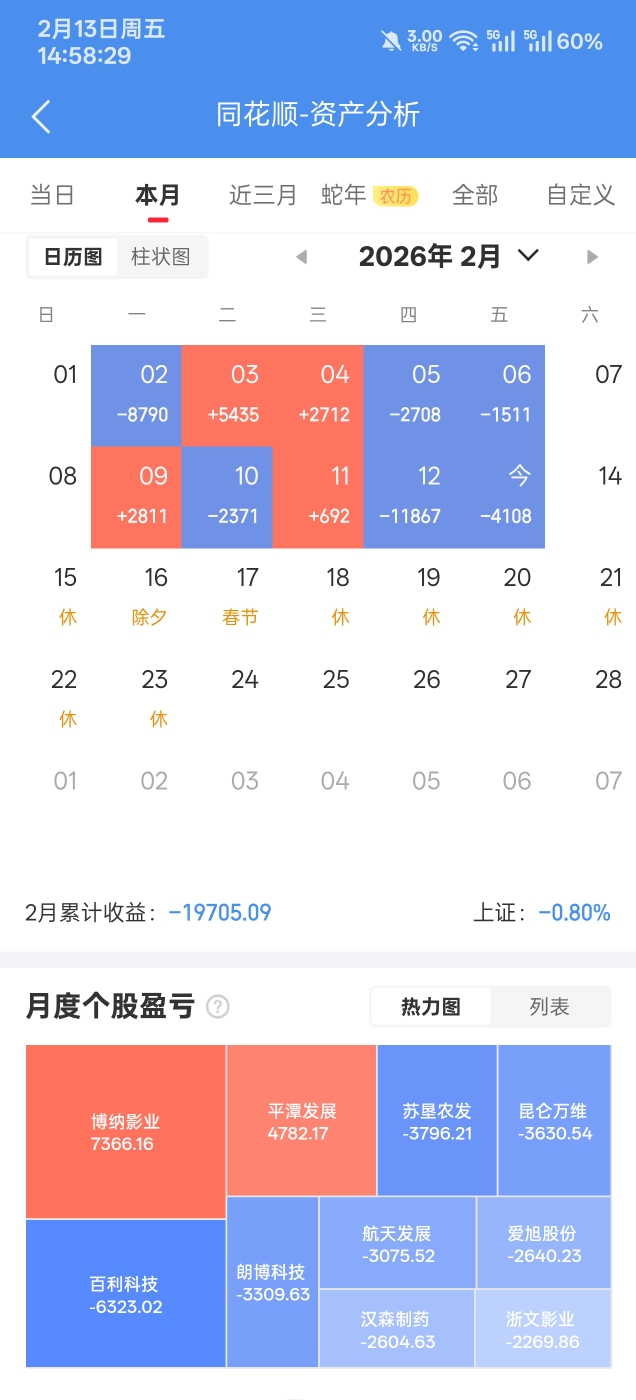
Task: Open the 自定义 custom range tab
Action: point(580,195)
